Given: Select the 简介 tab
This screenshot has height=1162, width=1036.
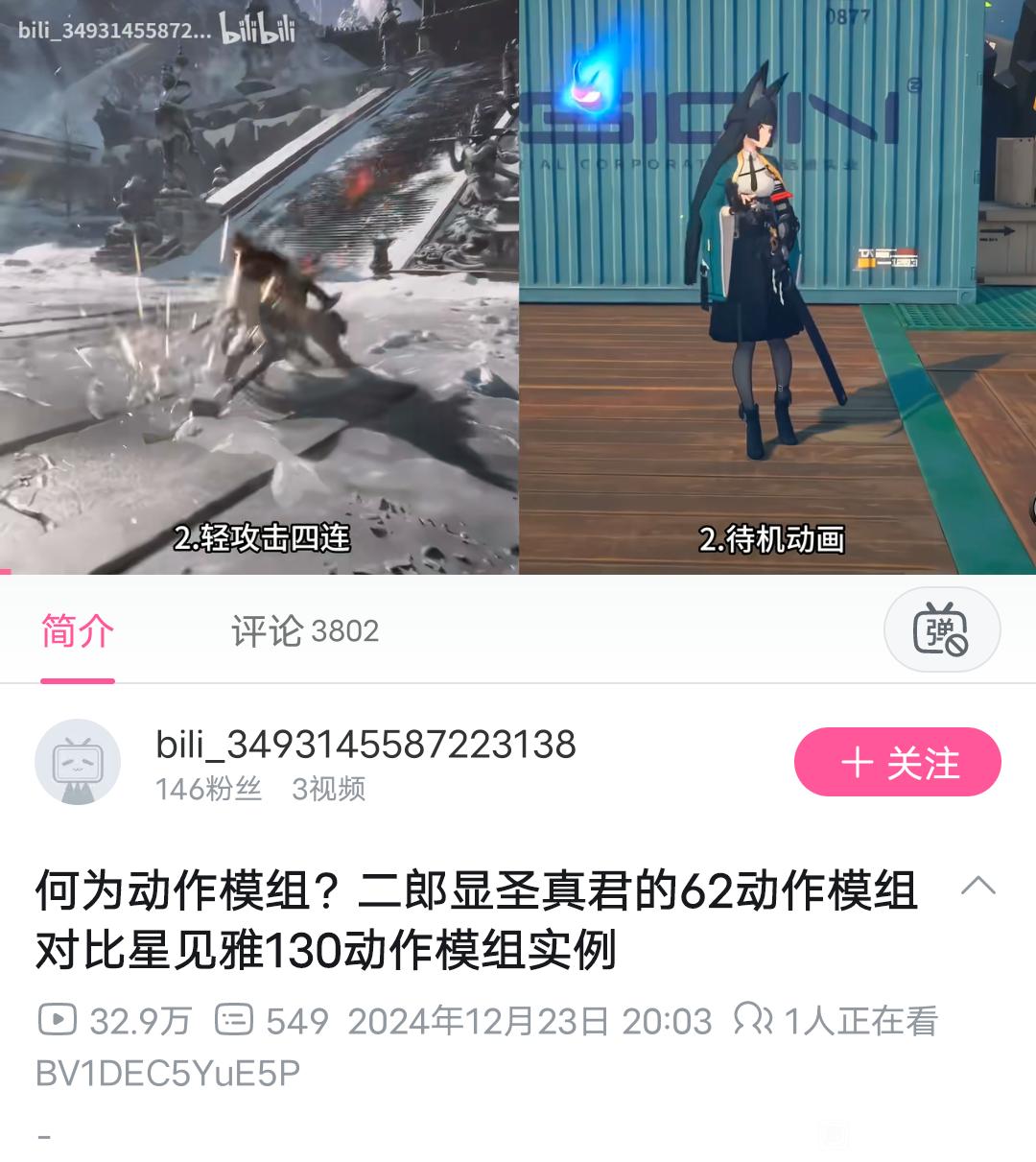Looking at the screenshot, I should click(x=78, y=631).
